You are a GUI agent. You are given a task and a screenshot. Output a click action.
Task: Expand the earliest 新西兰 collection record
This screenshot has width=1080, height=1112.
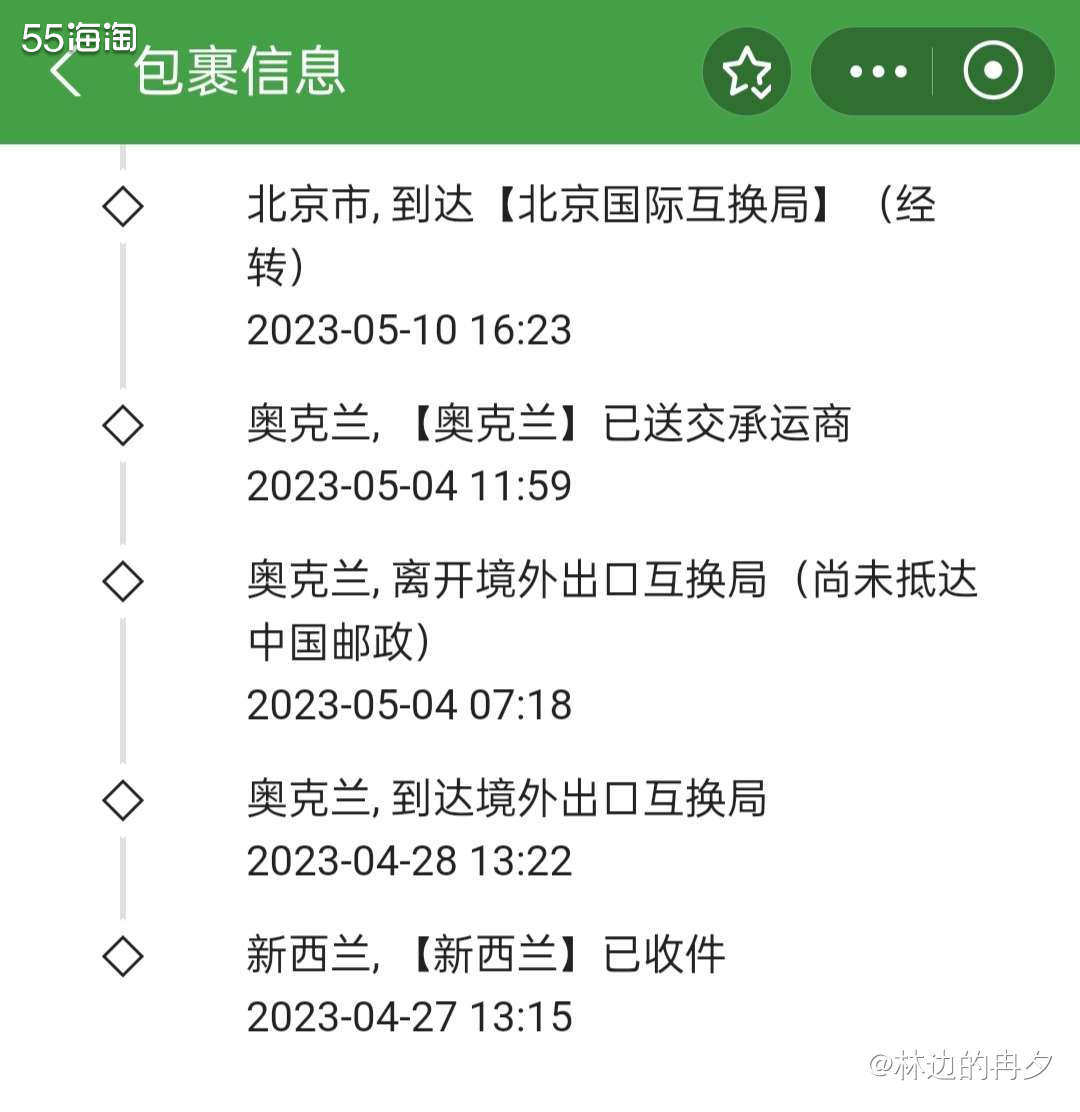click(x=487, y=955)
